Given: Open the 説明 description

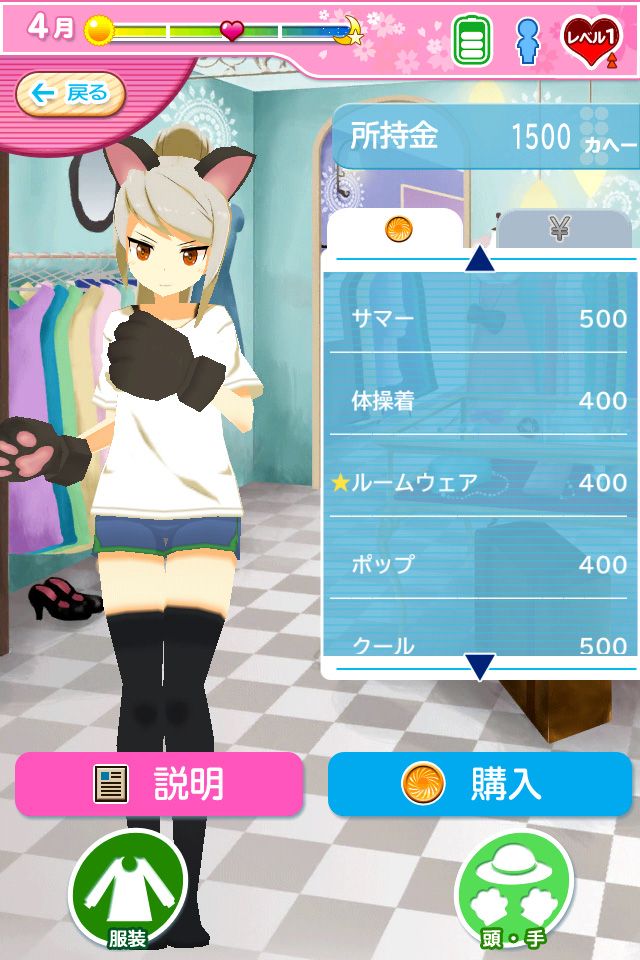Looking at the screenshot, I should coord(159,784).
